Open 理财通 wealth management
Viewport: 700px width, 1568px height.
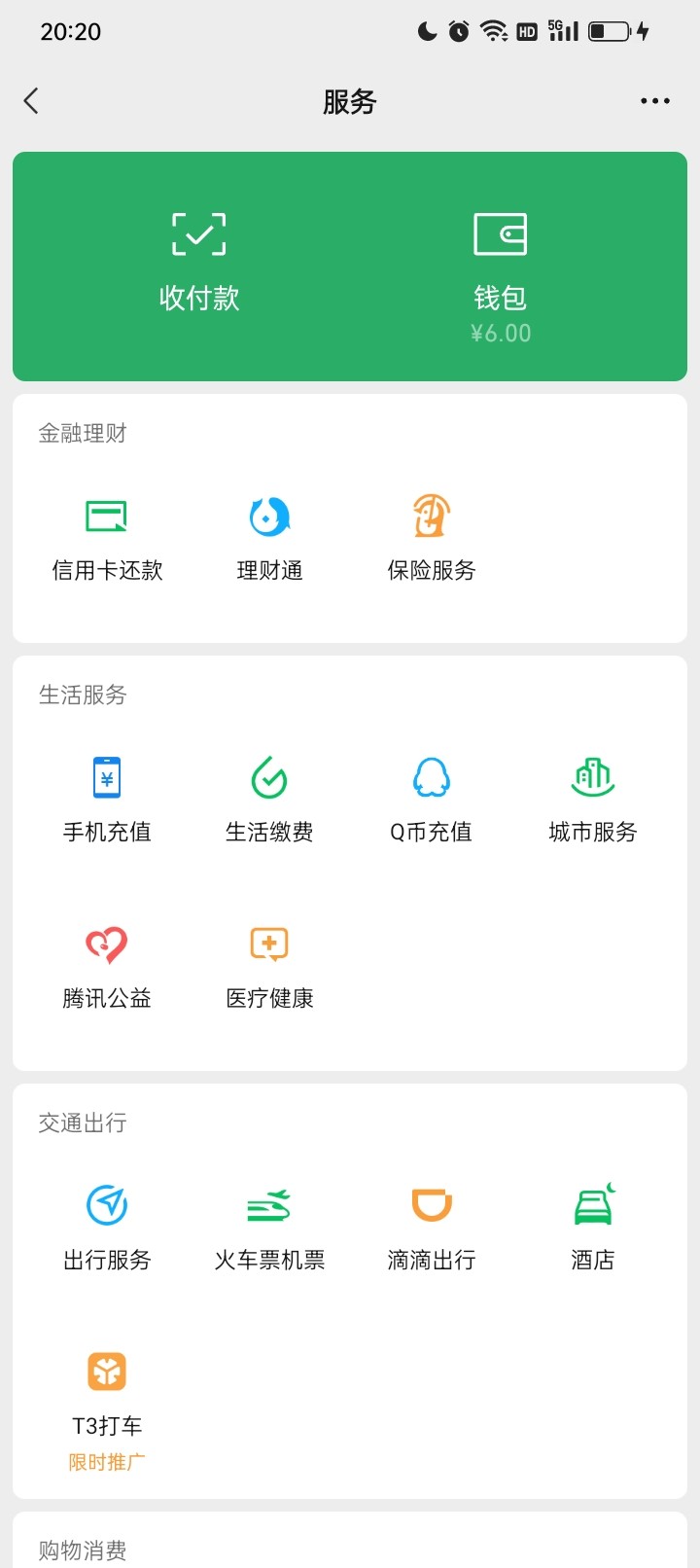point(268,535)
